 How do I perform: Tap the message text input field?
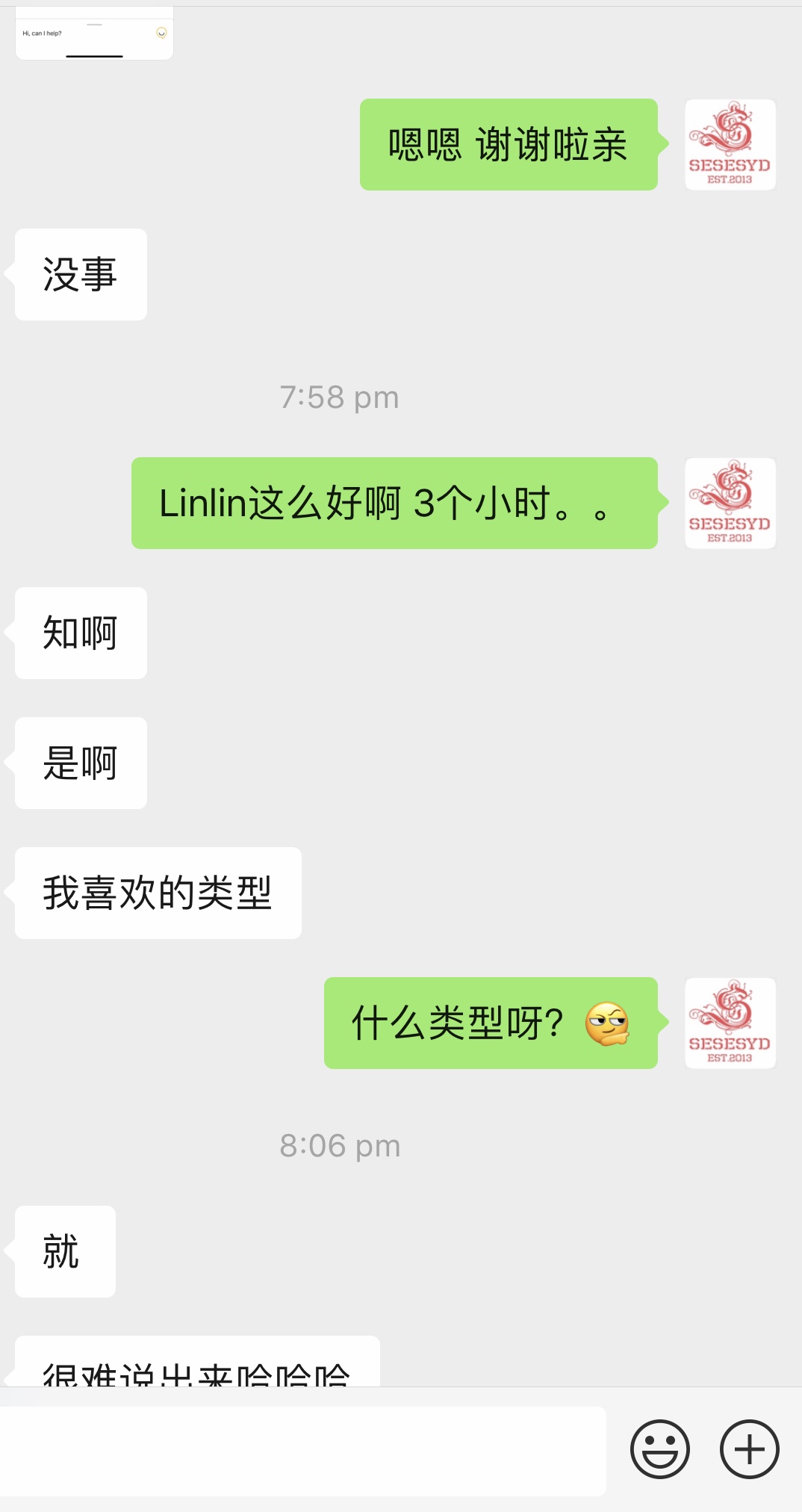302,1451
